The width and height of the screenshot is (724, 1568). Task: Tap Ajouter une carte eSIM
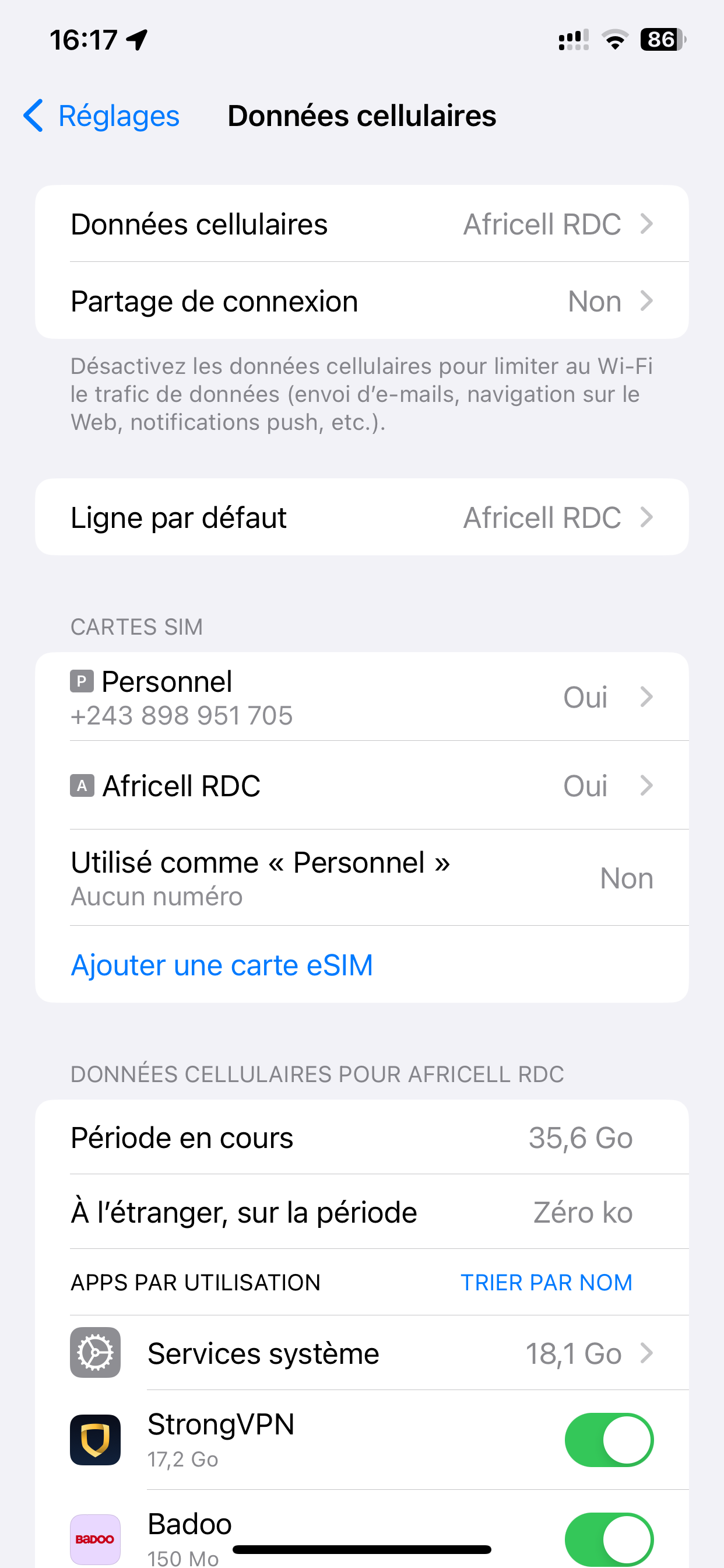222,965
